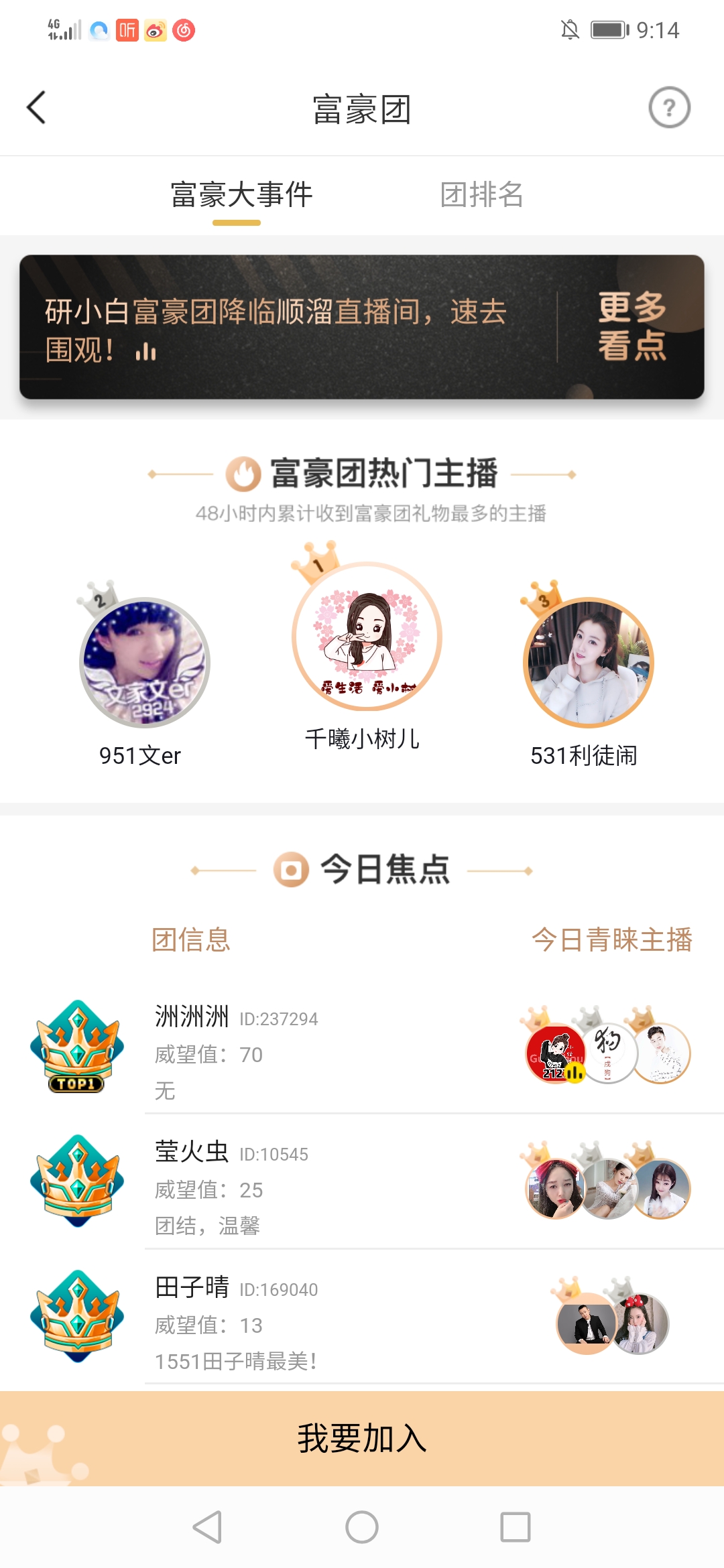Select the 富豪大事件 tab
Screen dimensions: 724x1568
click(241, 195)
